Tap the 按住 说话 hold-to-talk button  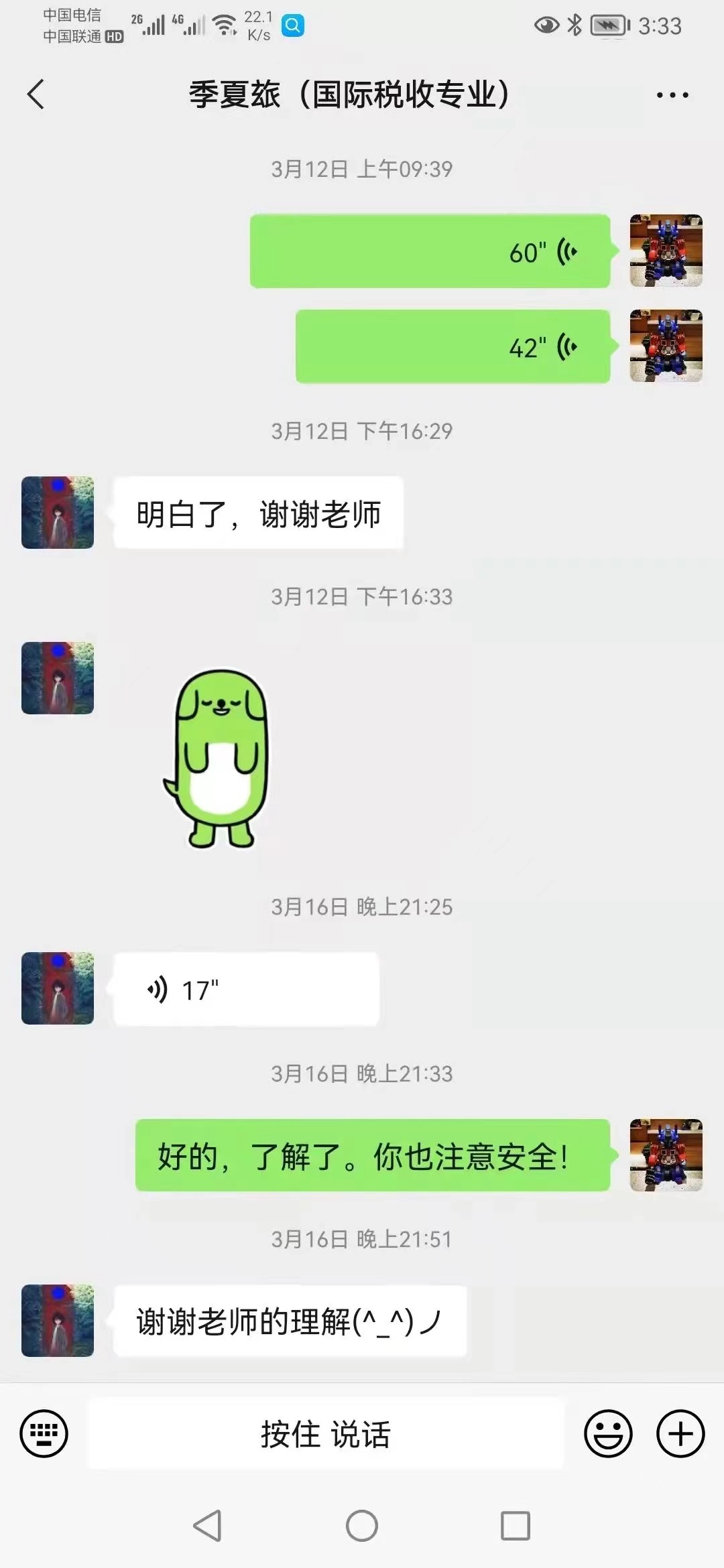click(326, 1434)
